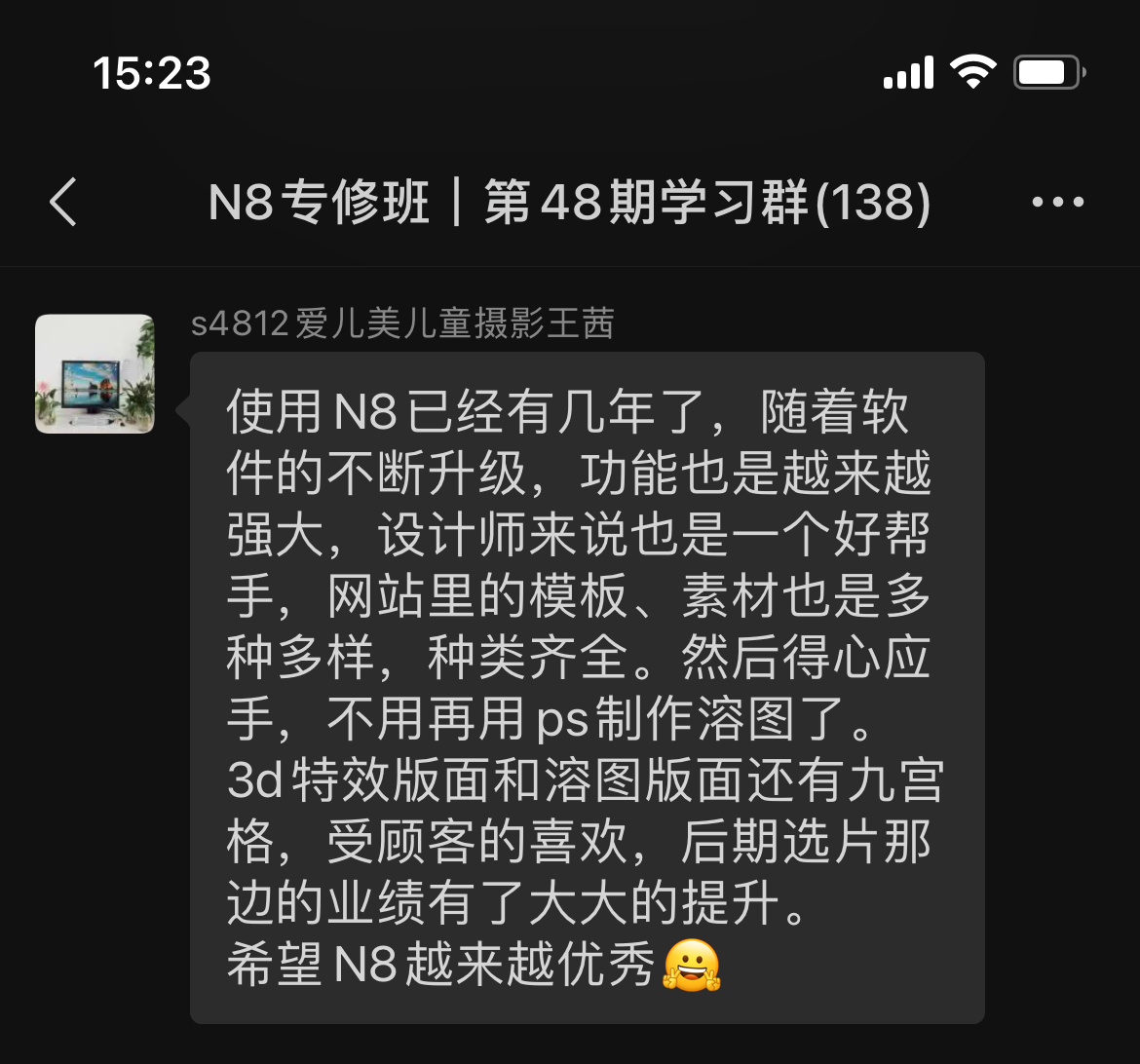The width and height of the screenshot is (1140, 1064).
Task: Go back from the N8 group chat
Action: pos(63,203)
